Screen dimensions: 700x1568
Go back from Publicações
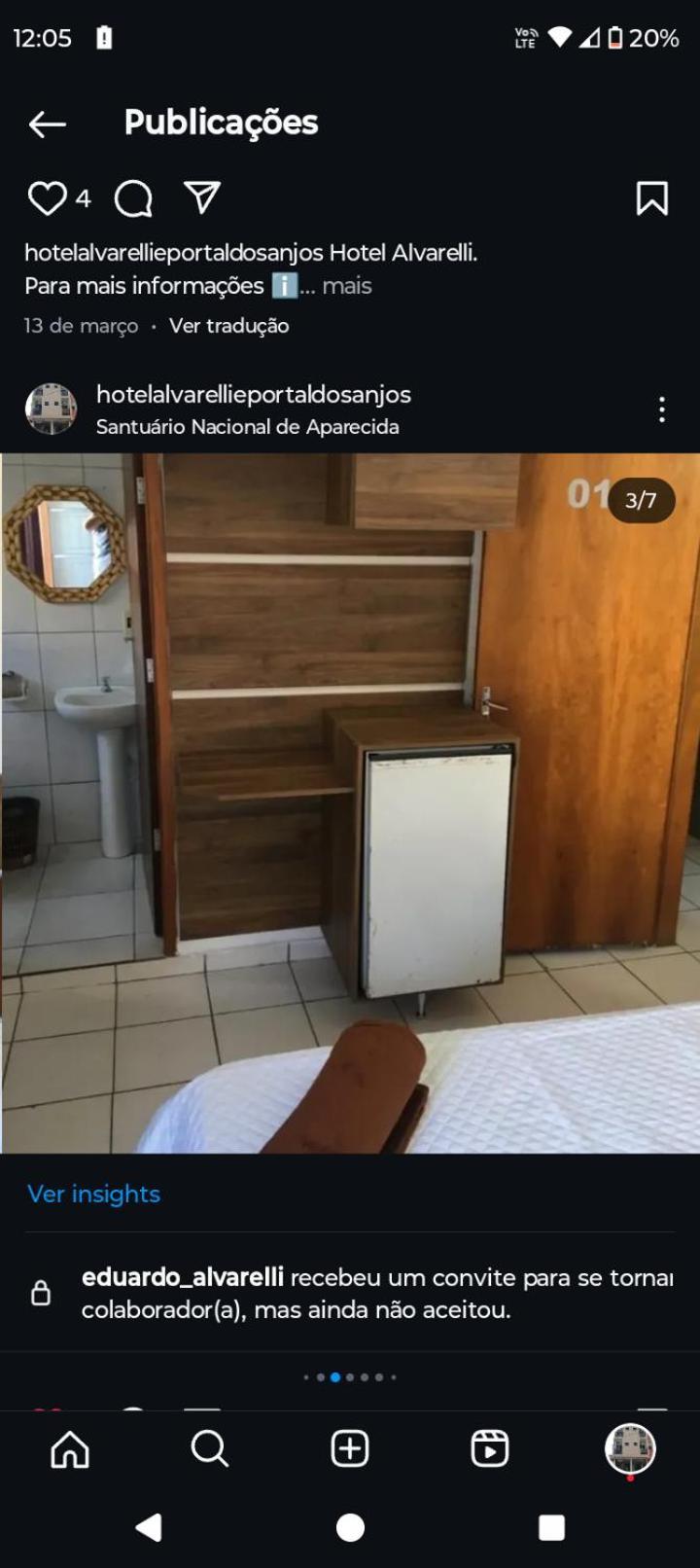(x=47, y=124)
